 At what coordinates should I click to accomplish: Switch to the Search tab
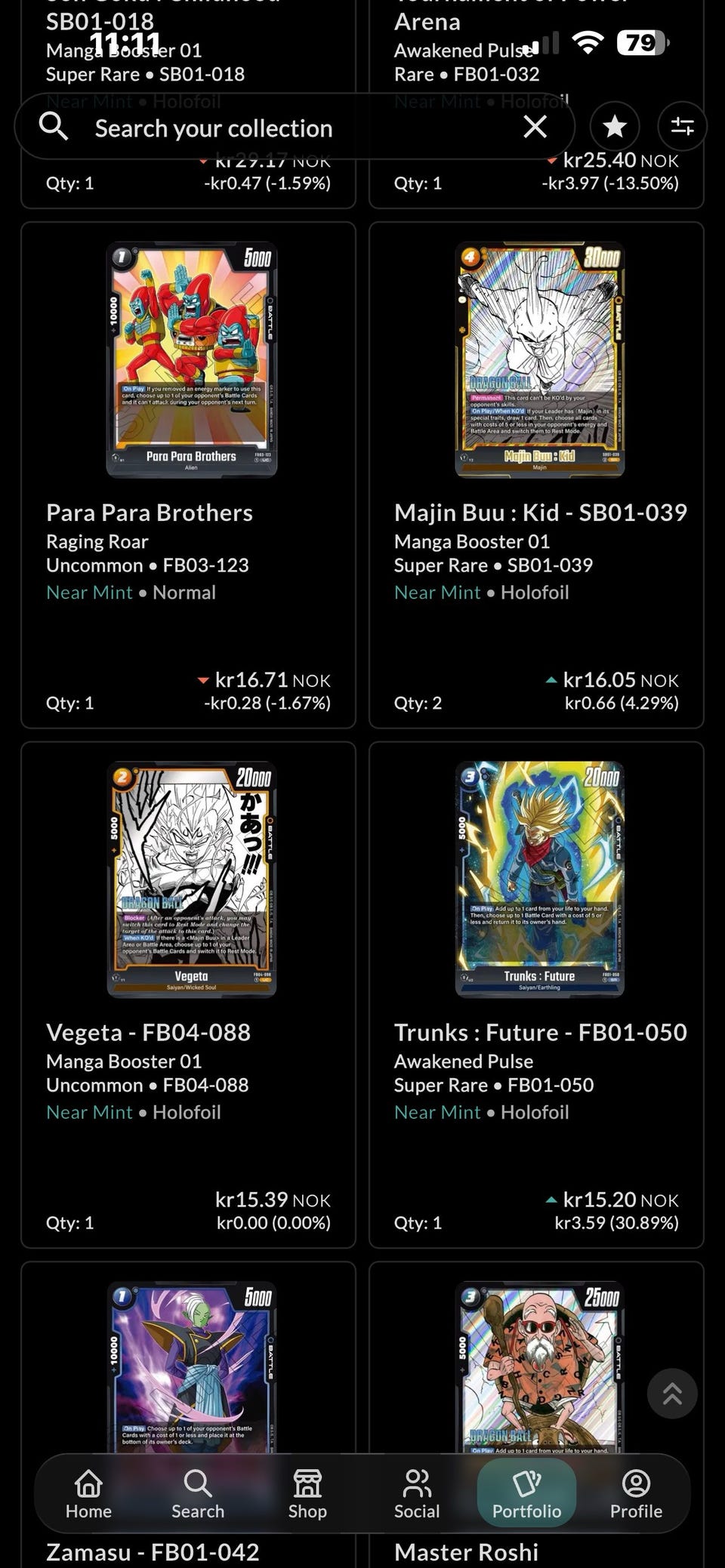198,1494
